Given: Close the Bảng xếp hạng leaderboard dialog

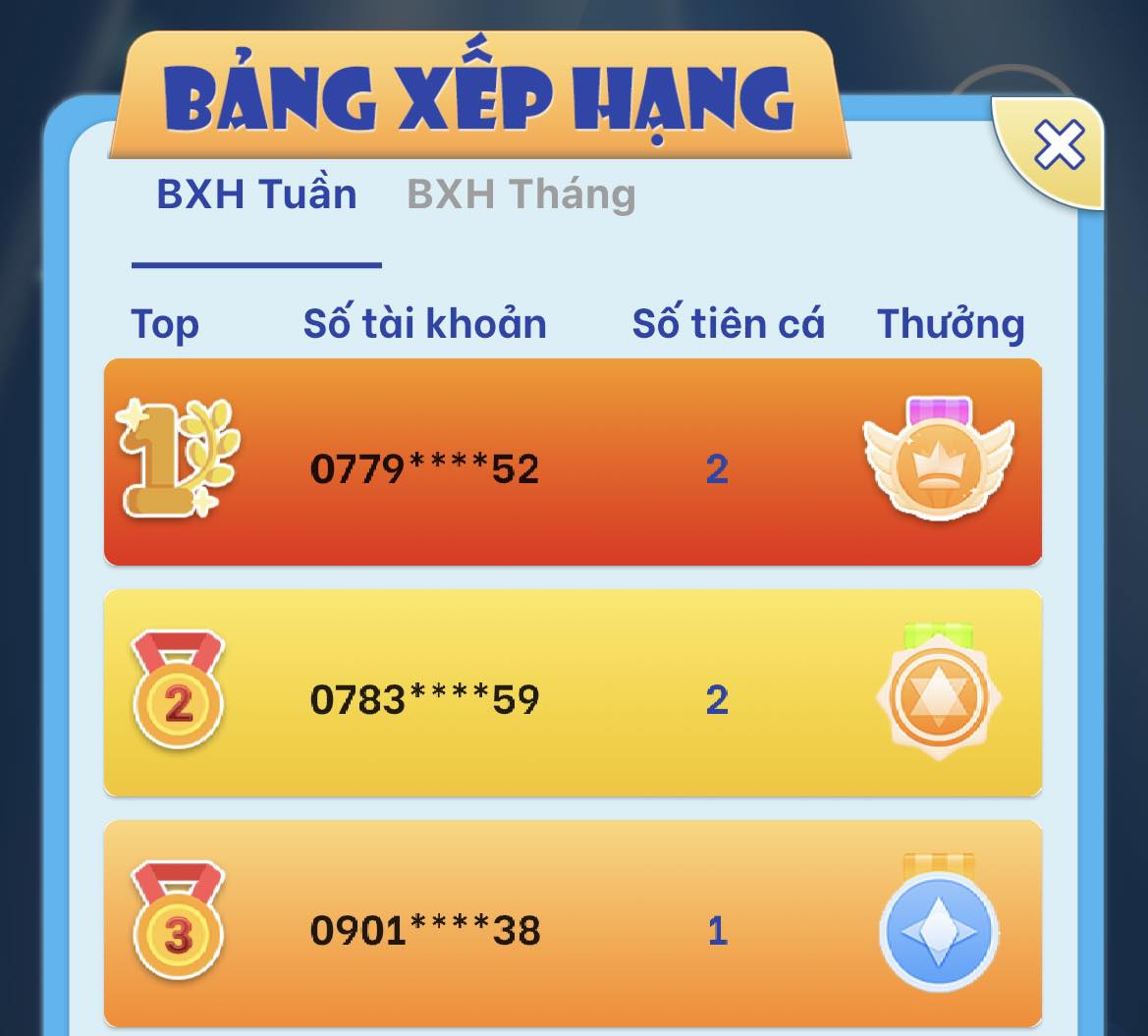Looking at the screenshot, I should coord(1059,146).
